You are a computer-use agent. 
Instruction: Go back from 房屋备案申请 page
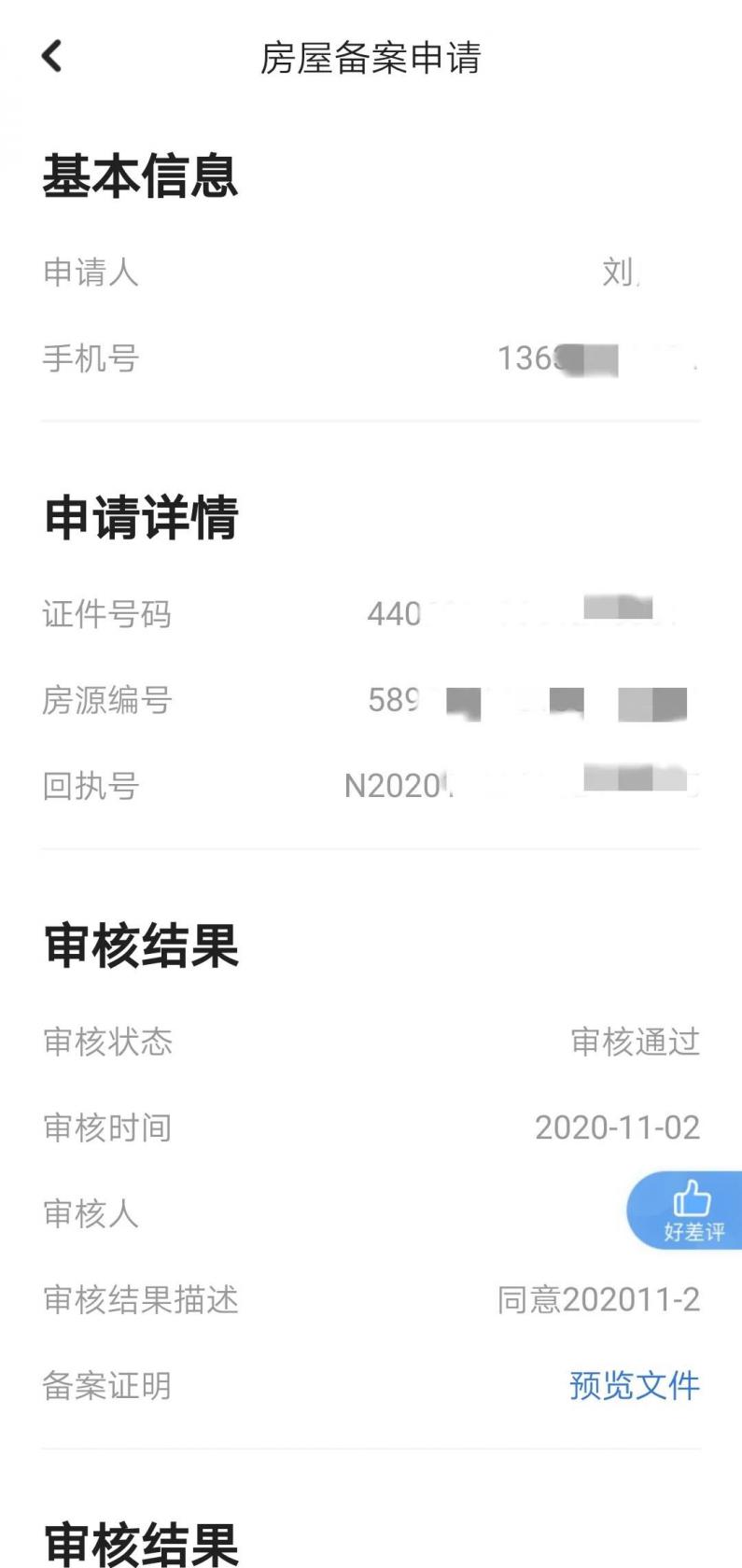tap(52, 57)
